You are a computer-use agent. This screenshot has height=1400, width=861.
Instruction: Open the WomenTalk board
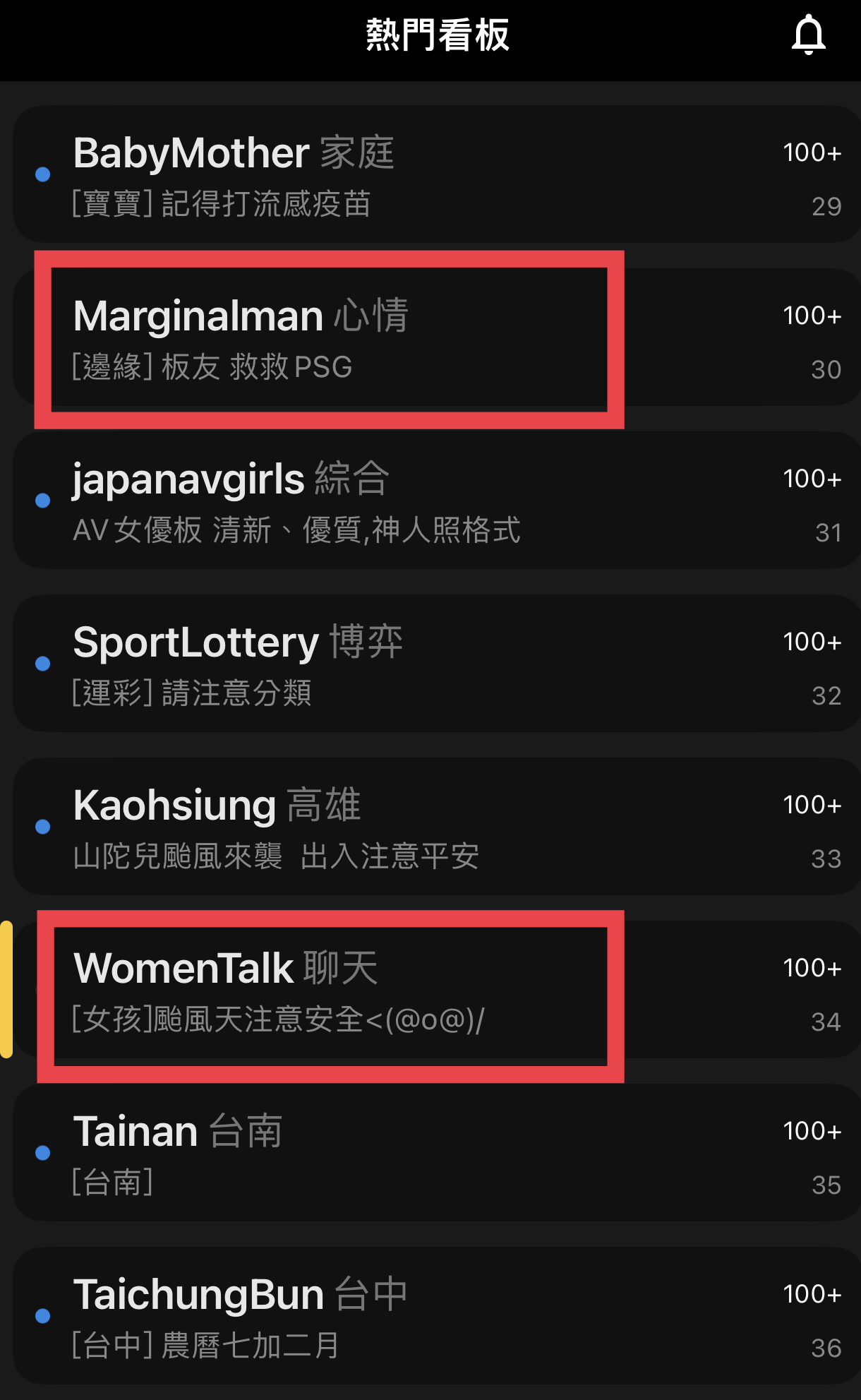tap(437, 990)
